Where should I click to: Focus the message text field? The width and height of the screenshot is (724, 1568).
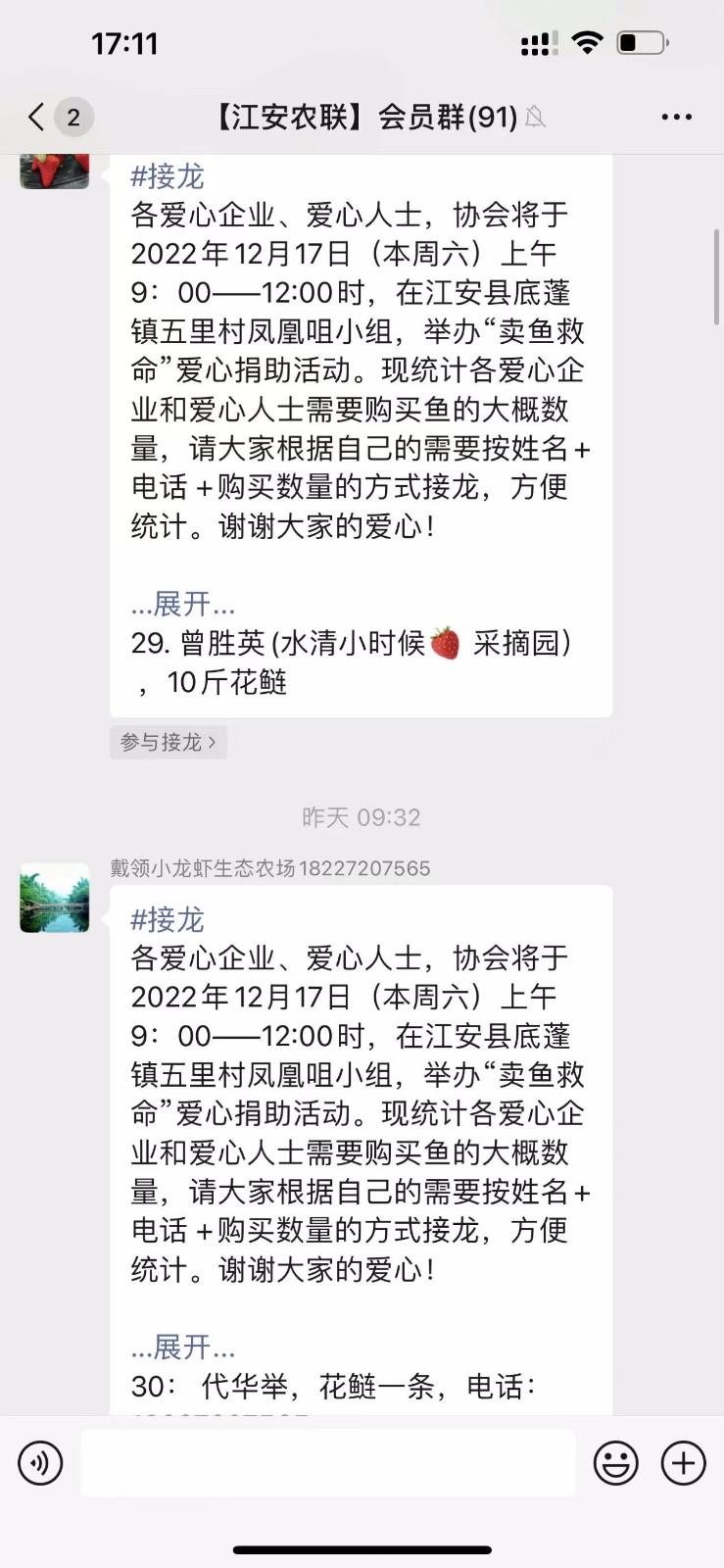pos(327,1463)
